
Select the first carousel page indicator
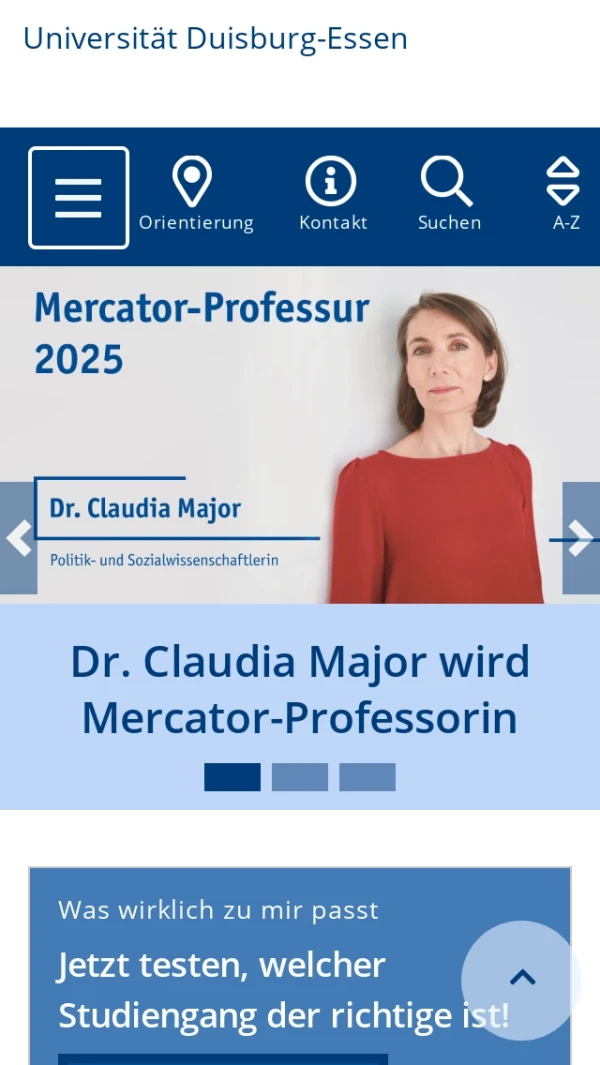232,777
